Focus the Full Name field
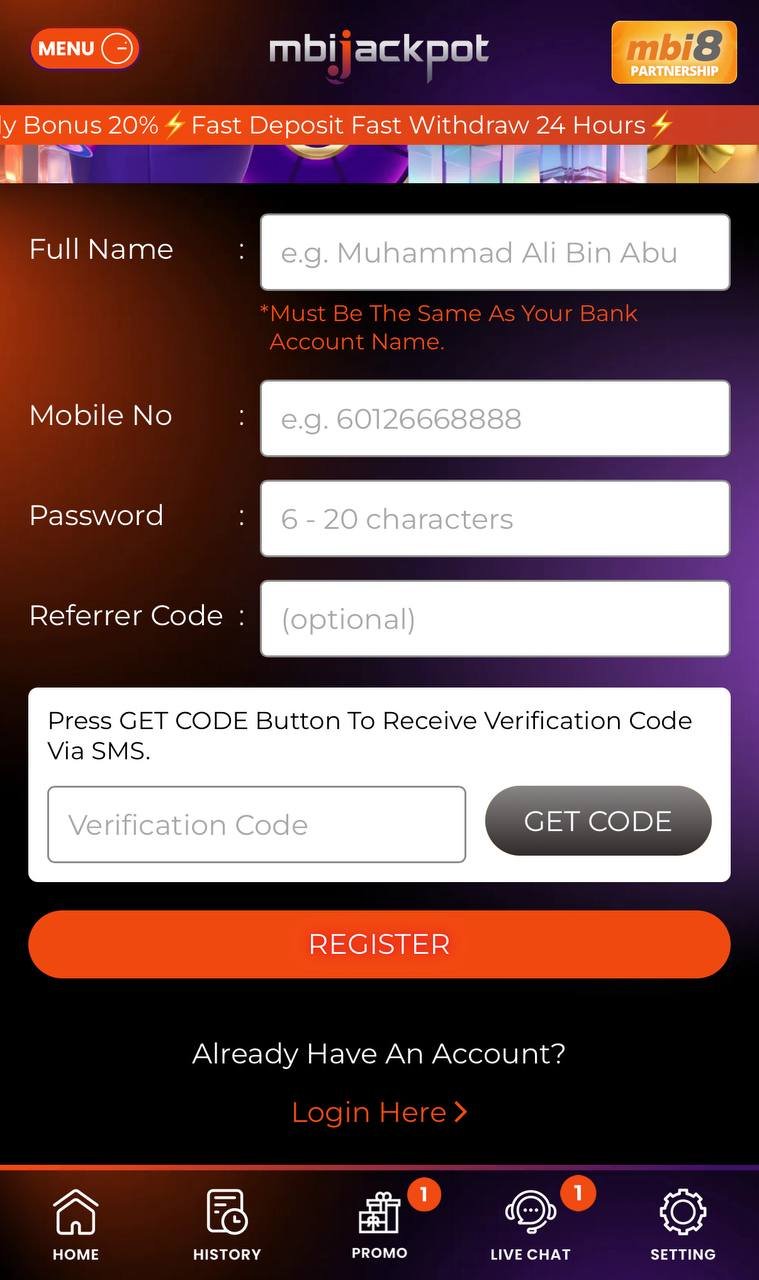 (495, 252)
